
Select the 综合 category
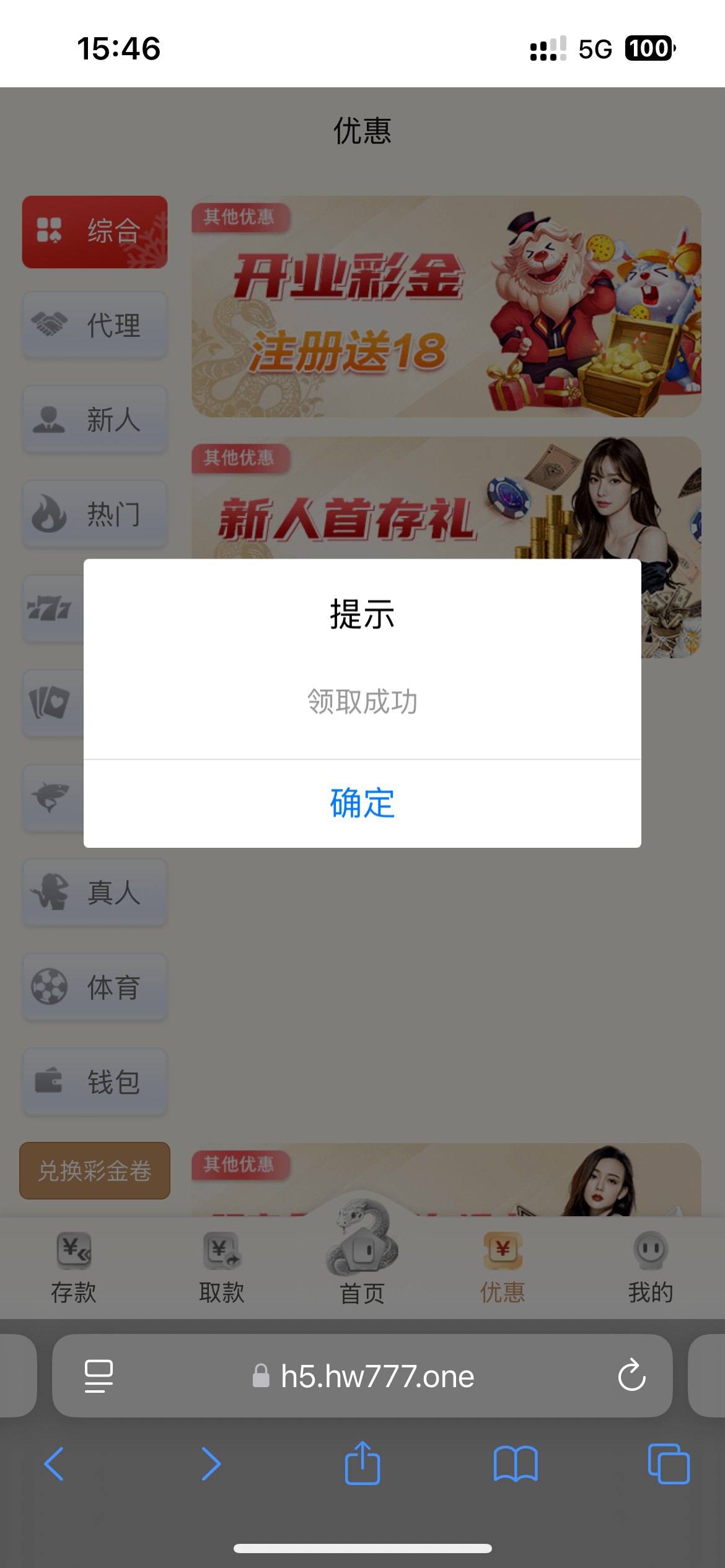point(95,232)
